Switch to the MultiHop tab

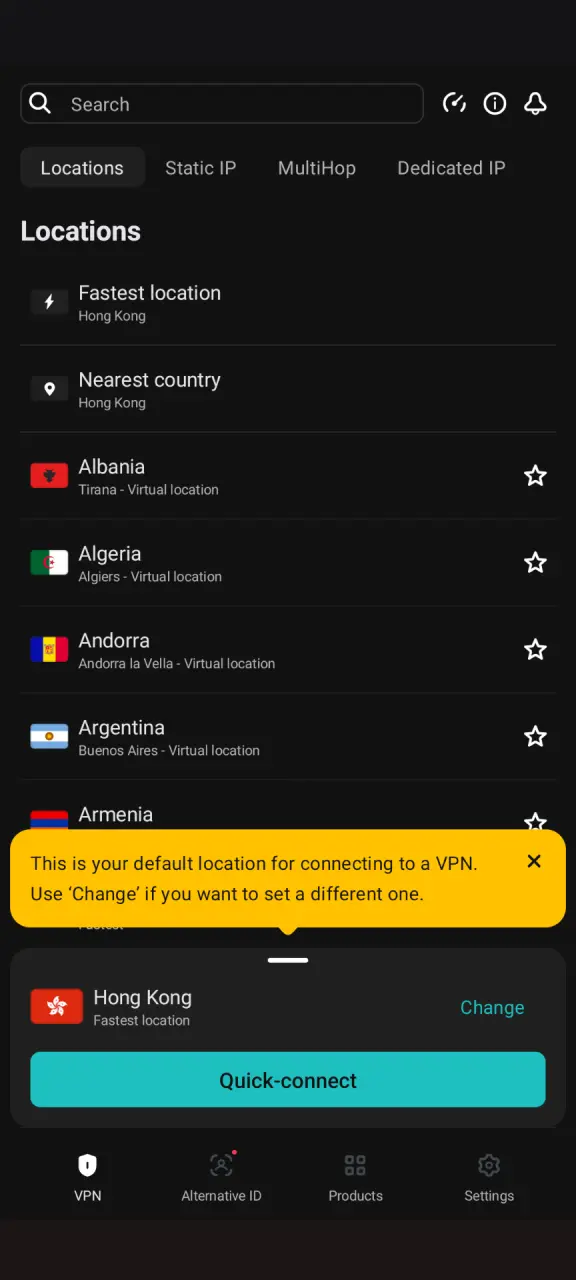tap(317, 168)
